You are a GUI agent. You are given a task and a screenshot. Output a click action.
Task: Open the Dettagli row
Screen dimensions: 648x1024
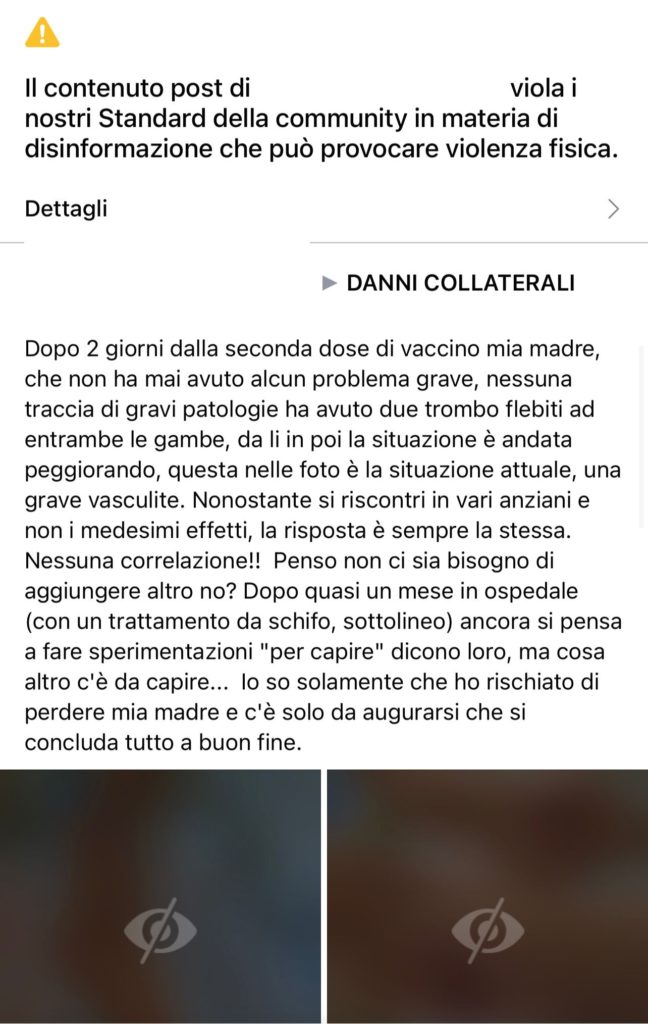(x=322, y=209)
